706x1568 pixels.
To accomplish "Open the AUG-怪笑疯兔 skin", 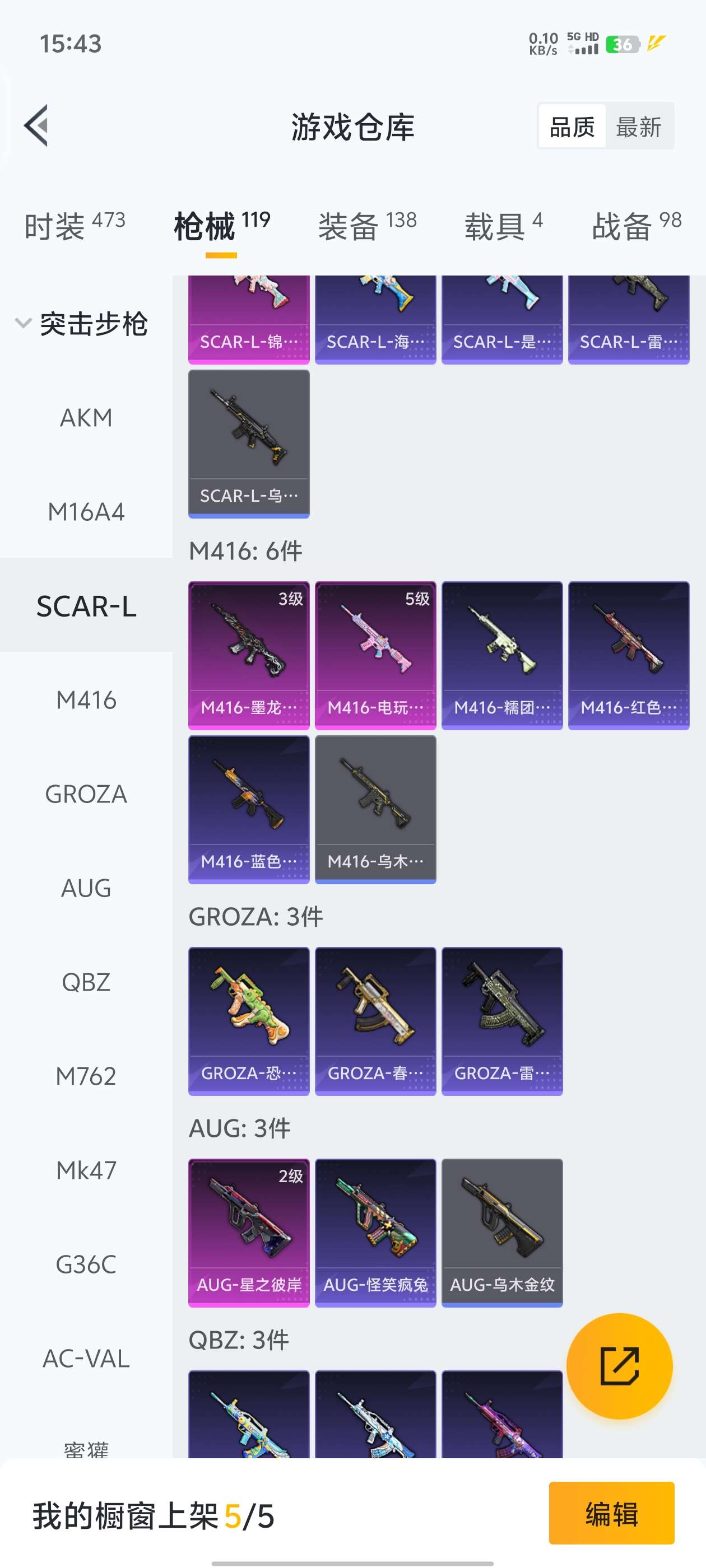I will 376,1233.
